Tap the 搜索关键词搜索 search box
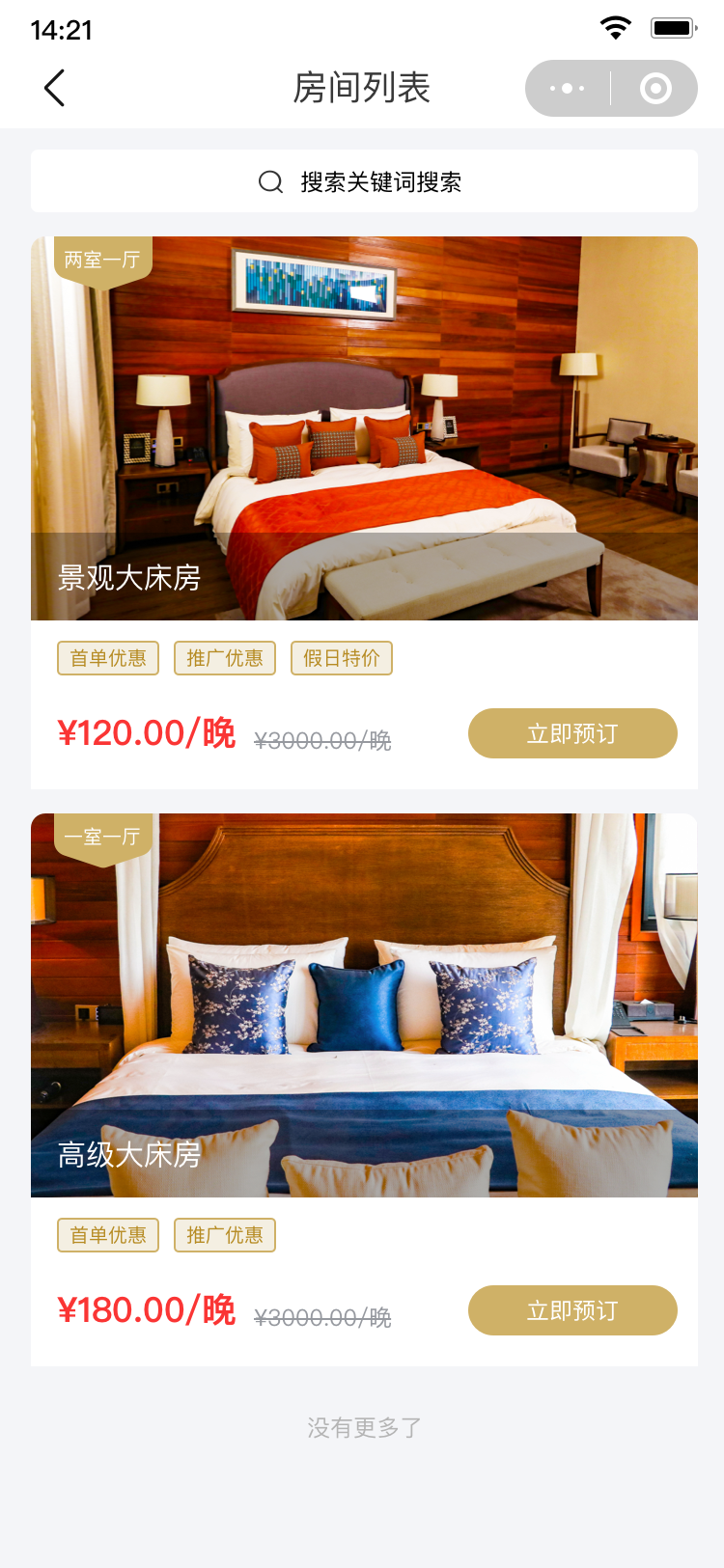The image size is (724, 1568). click(x=364, y=181)
